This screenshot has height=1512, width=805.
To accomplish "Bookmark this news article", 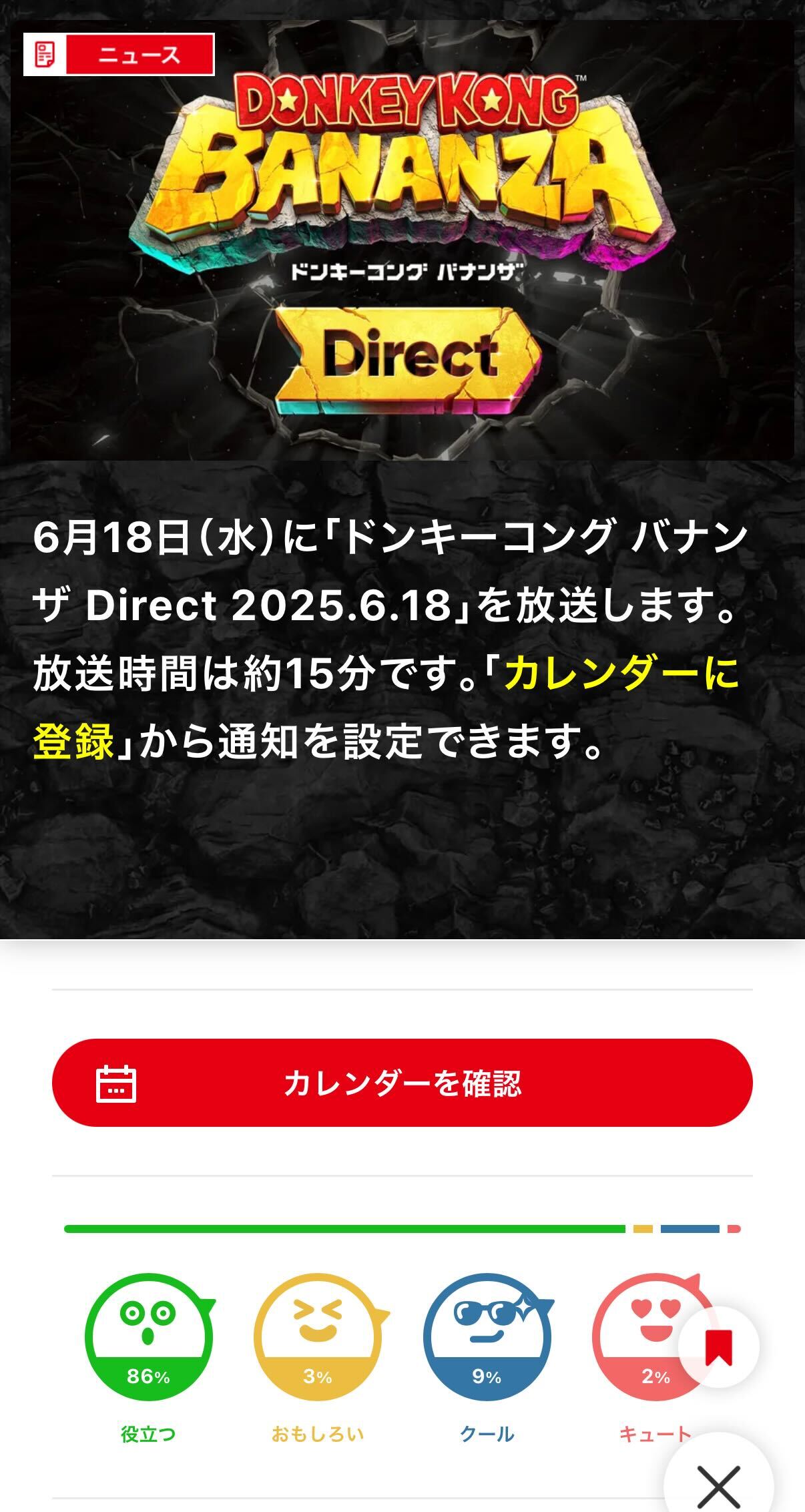I will (x=719, y=1347).
